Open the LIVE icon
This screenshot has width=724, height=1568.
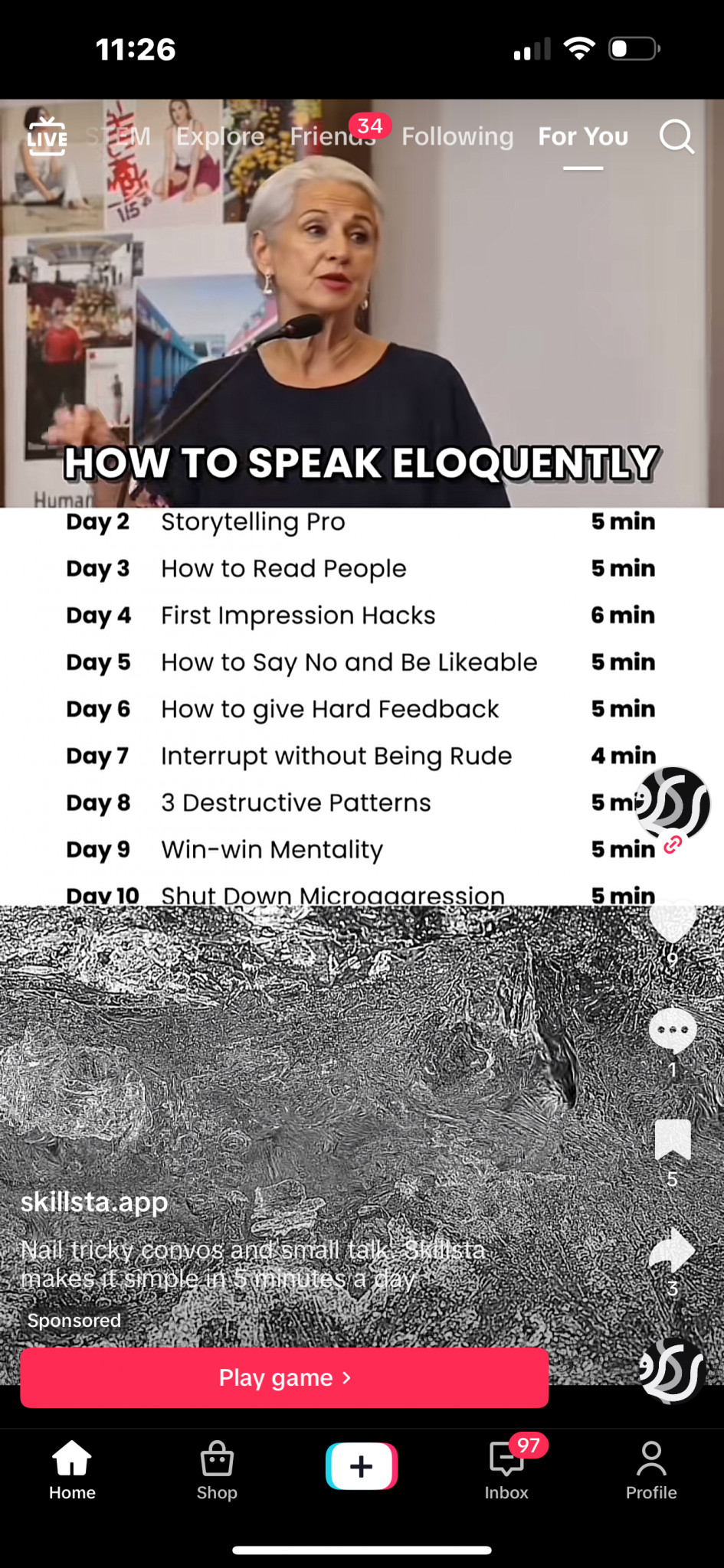[x=47, y=136]
